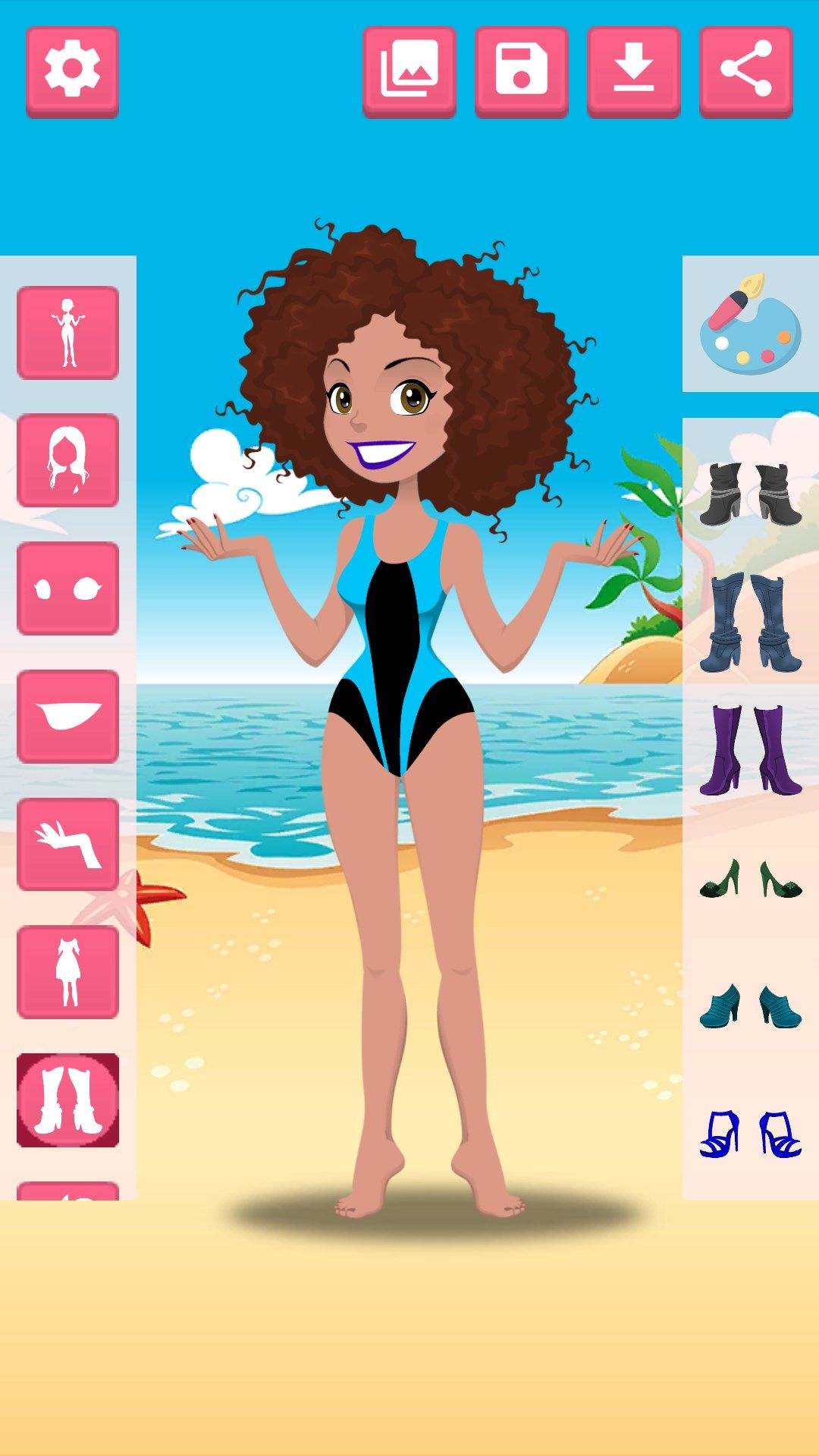
Task: Choose the teal heeled shoes
Action: click(750, 1006)
